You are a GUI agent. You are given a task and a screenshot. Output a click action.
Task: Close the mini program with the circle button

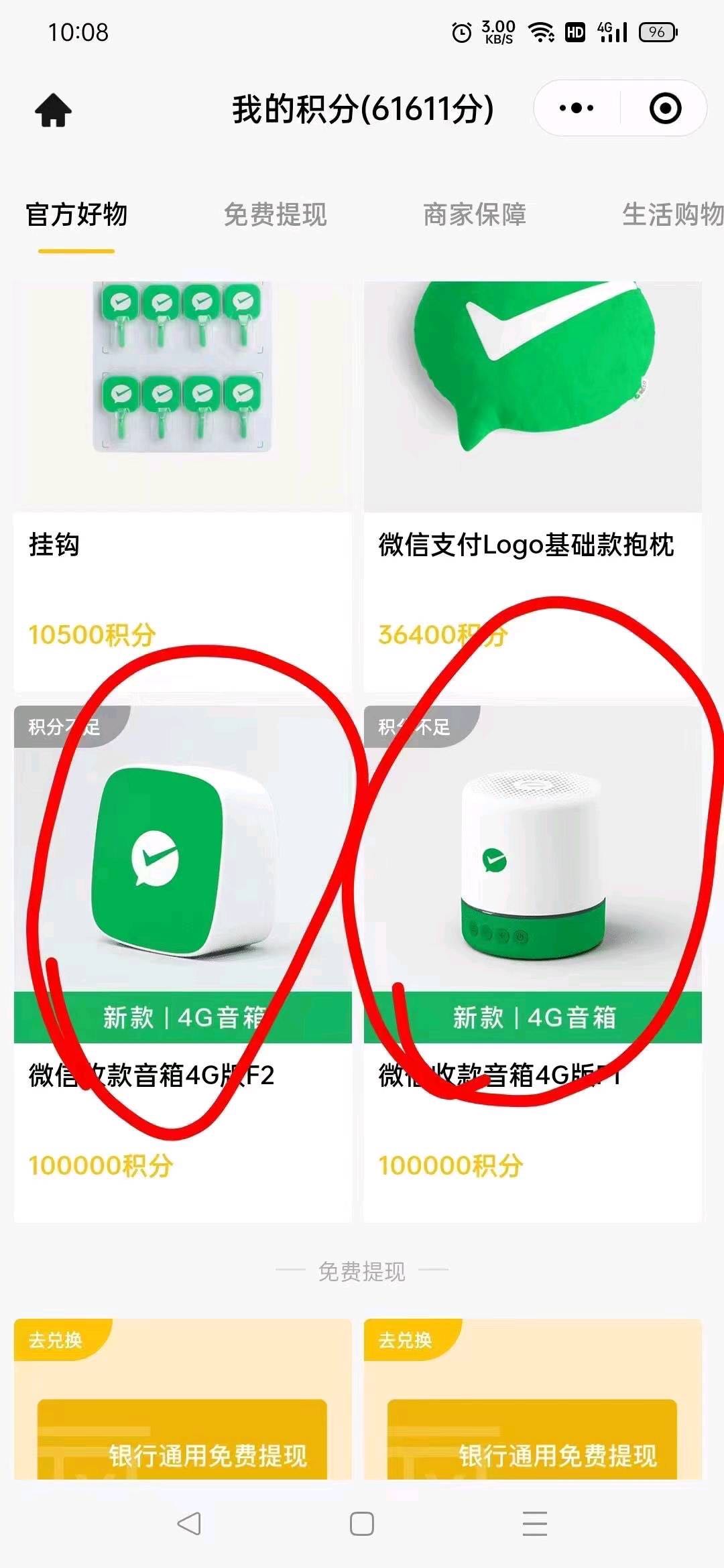[665, 108]
